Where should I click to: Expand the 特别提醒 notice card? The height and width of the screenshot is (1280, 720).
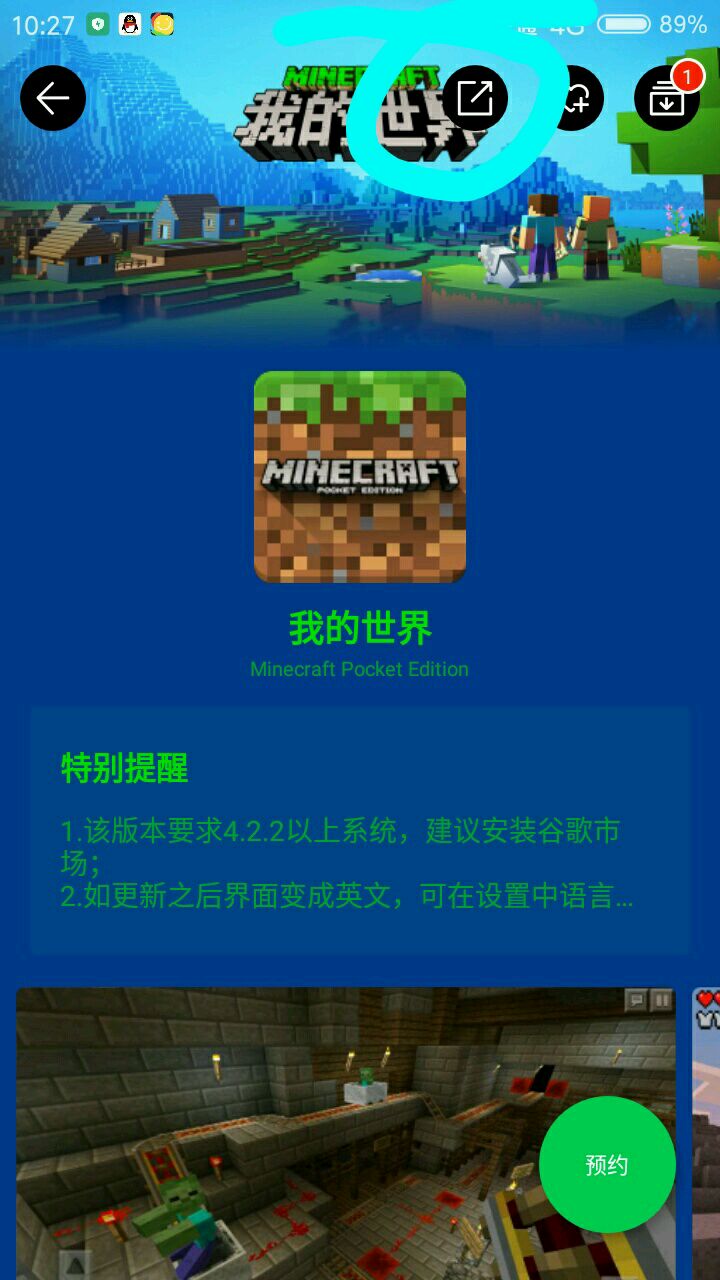[x=360, y=830]
